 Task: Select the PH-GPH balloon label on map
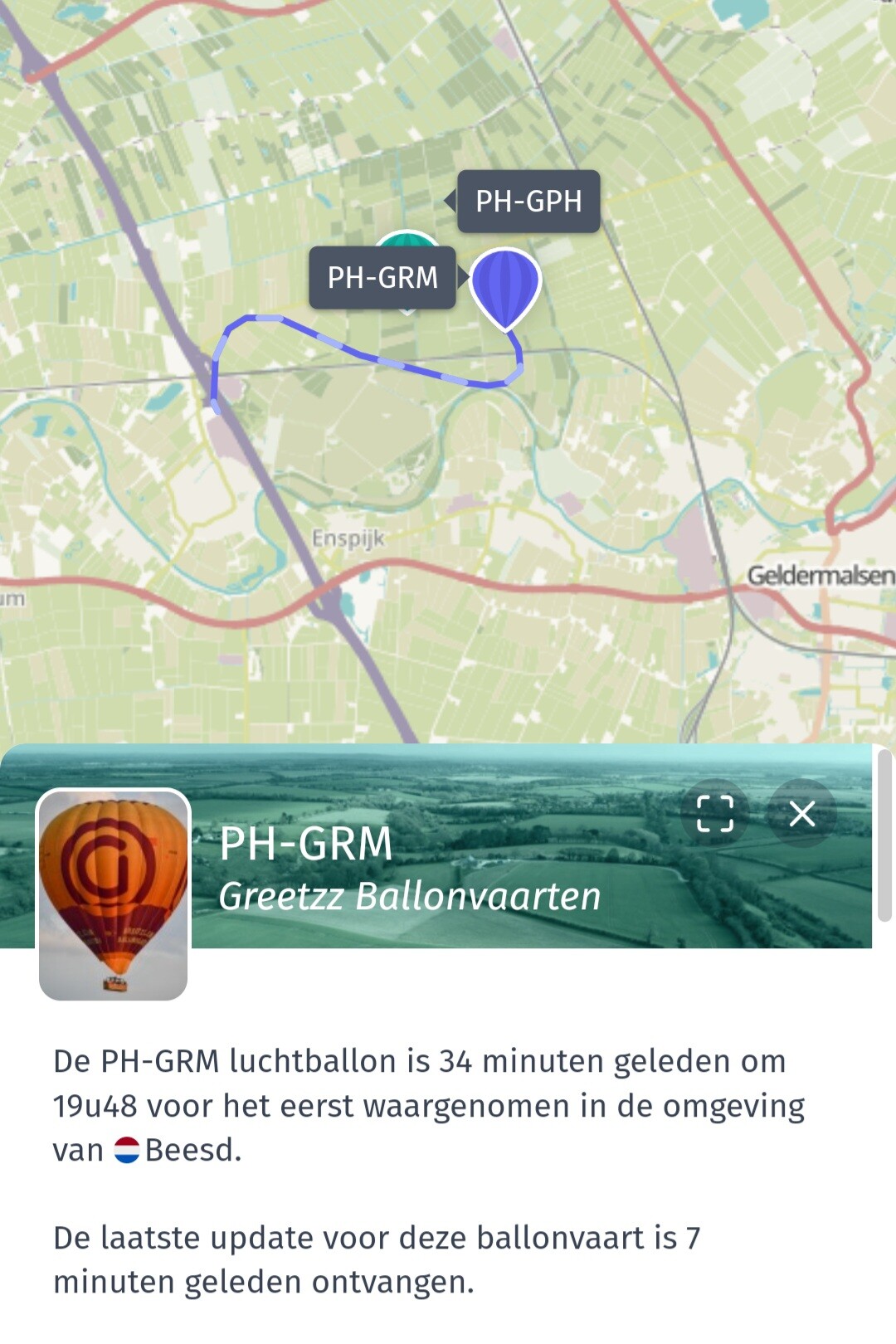click(x=528, y=202)
